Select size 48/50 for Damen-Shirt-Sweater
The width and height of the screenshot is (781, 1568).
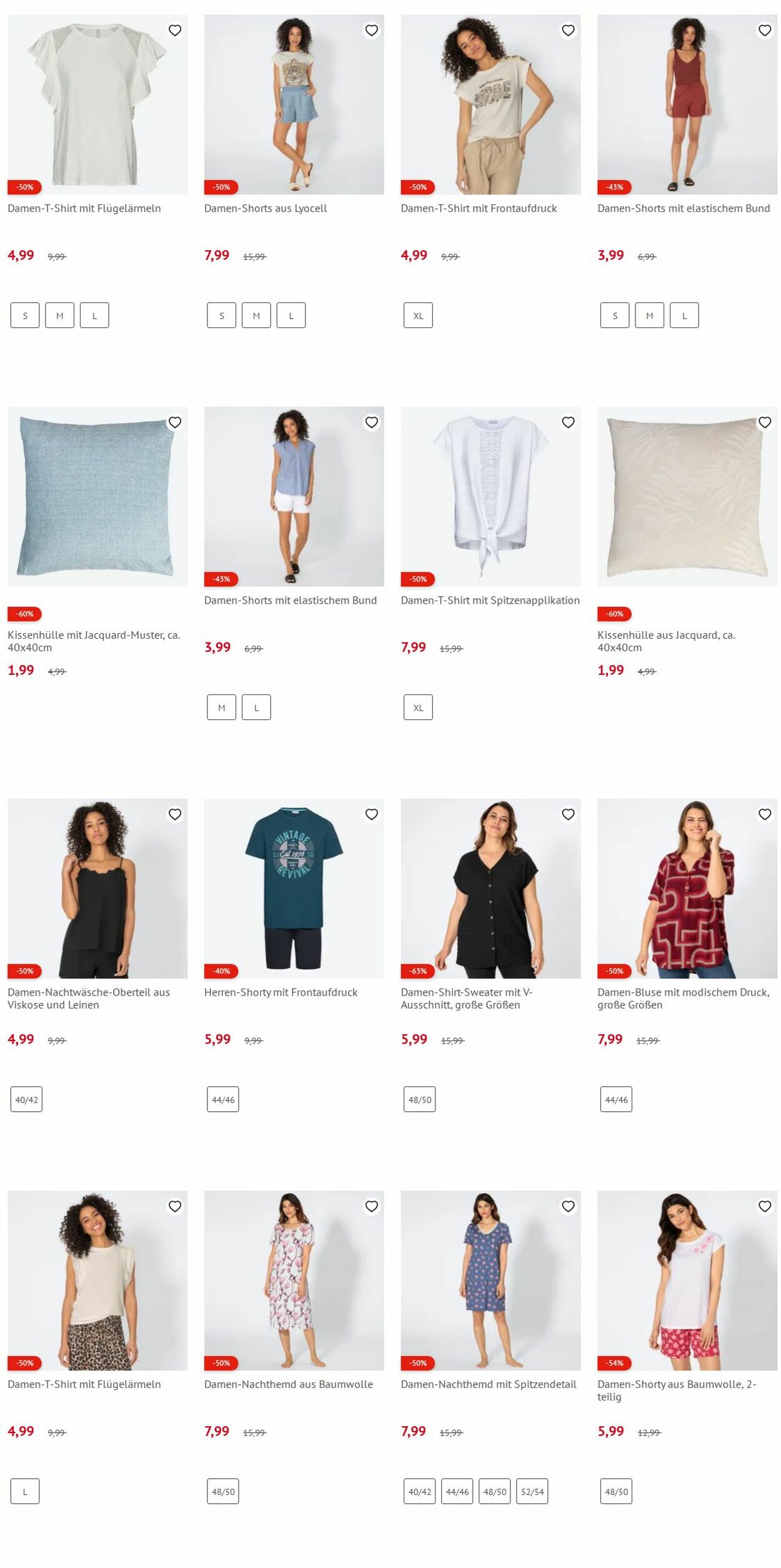[419, 1100]
